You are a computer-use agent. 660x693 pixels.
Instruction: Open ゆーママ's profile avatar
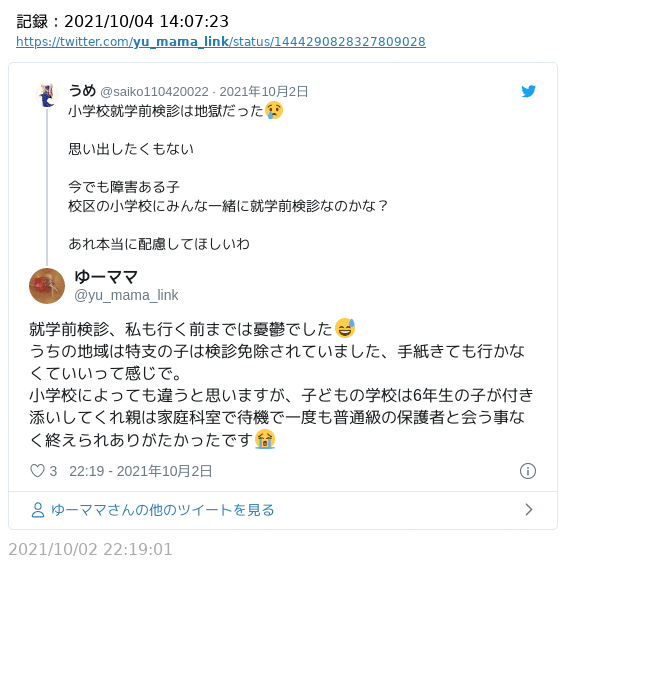[47, 286]
